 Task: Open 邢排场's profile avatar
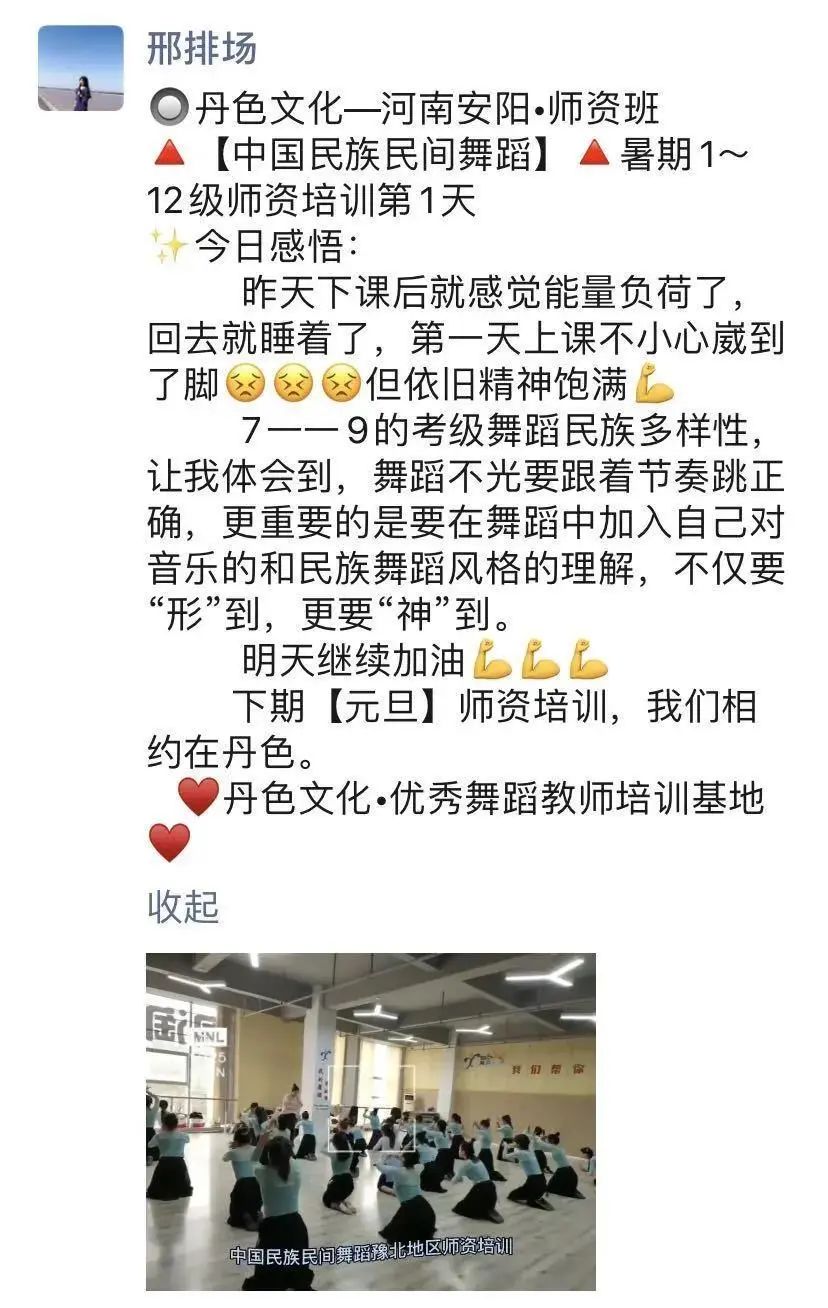(80, 68)
